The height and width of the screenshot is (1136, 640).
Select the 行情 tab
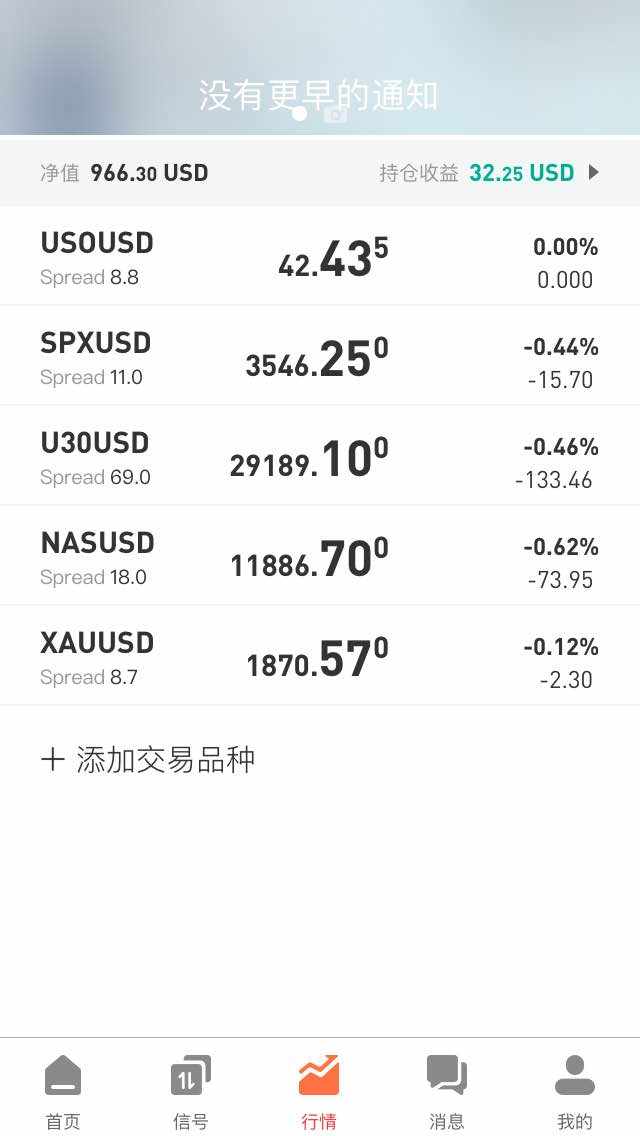[x=319, y=1092]
